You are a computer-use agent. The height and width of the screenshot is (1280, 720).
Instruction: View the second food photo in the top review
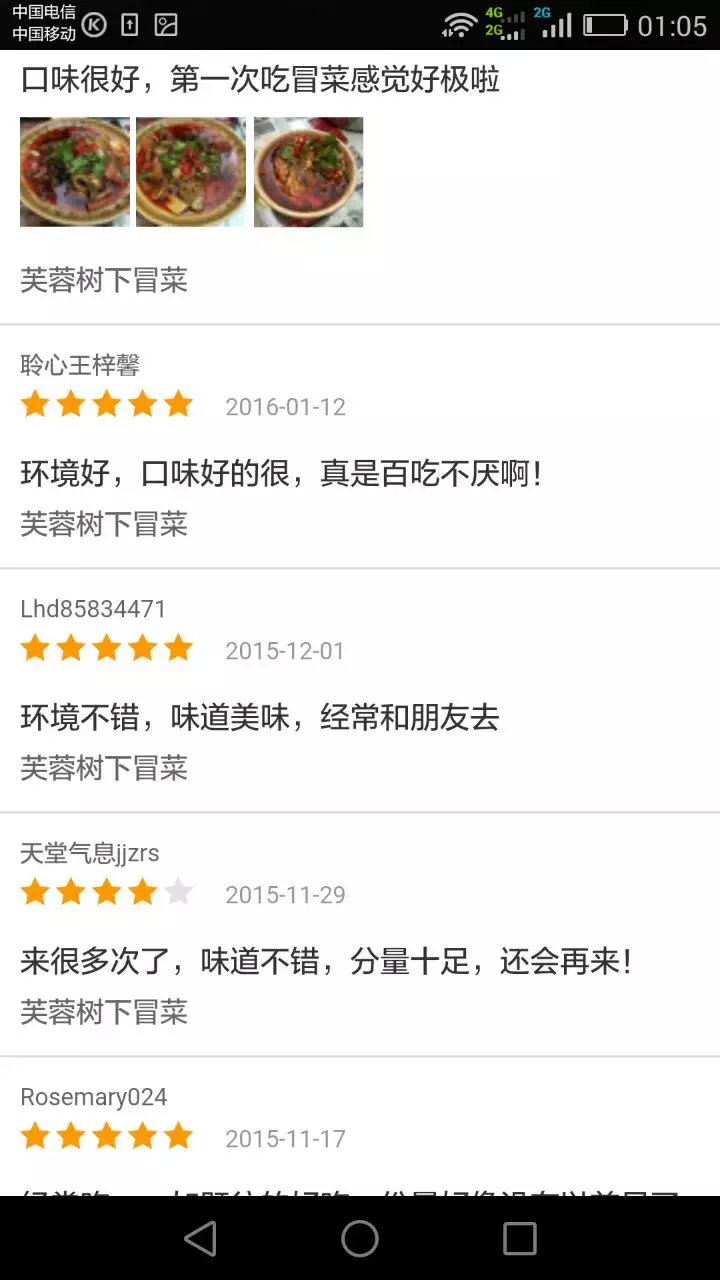point(191,172)
